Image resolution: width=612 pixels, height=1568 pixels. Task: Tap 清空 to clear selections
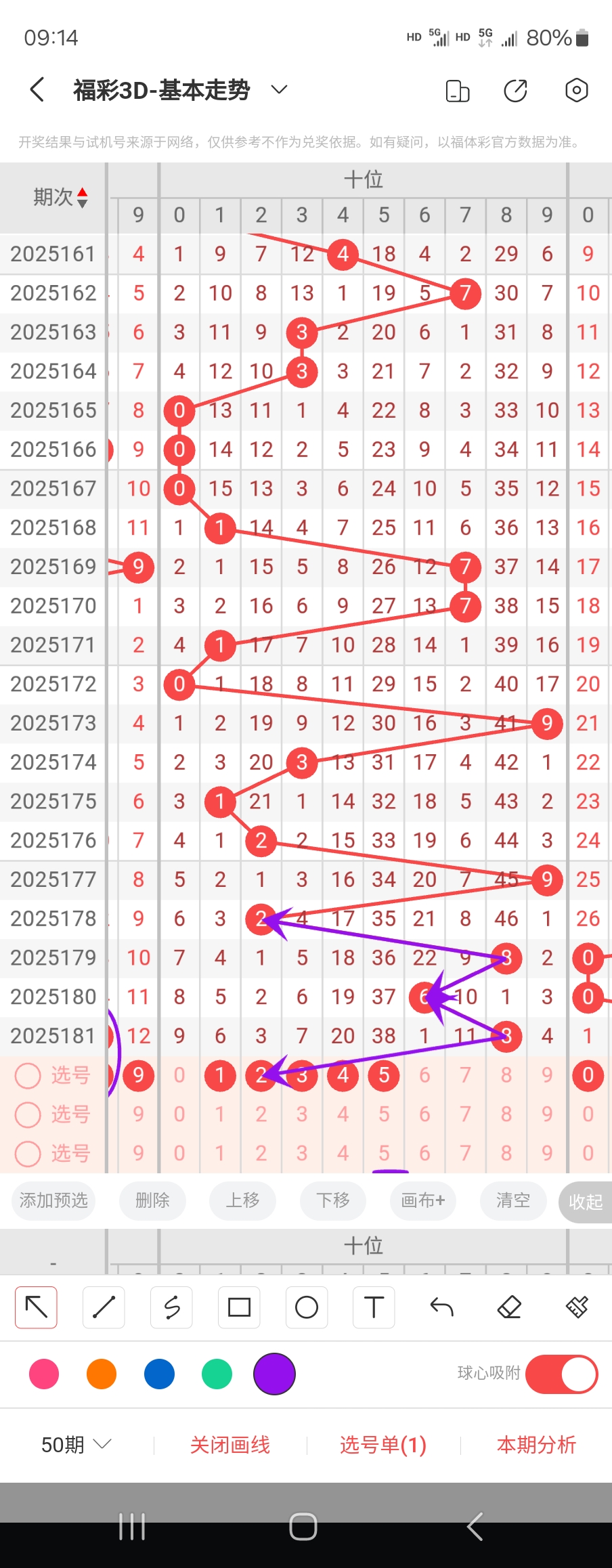point(512,1201)
